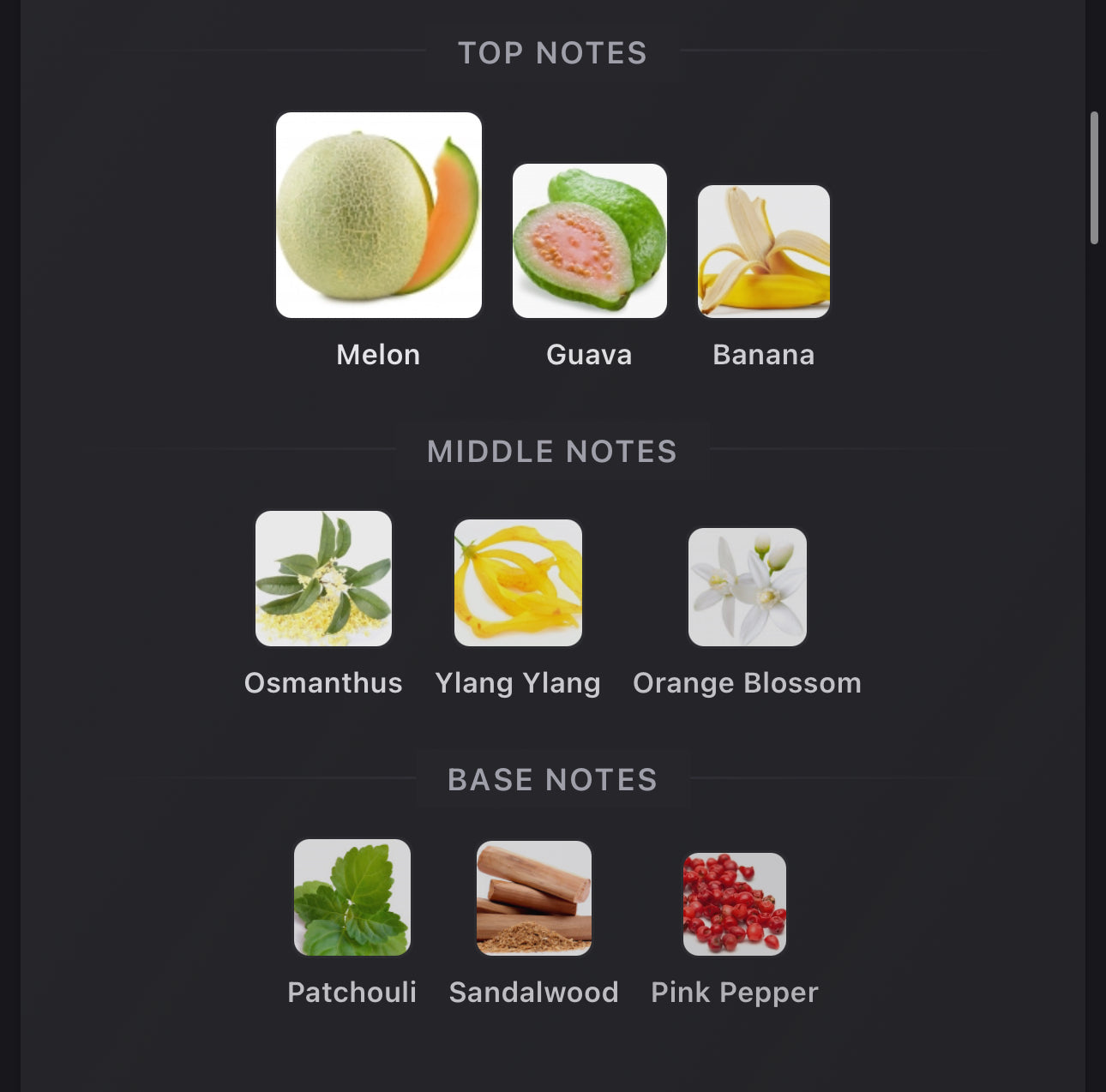View the Banana note details
The image size is (1106, 1092).
coord(763,251)
